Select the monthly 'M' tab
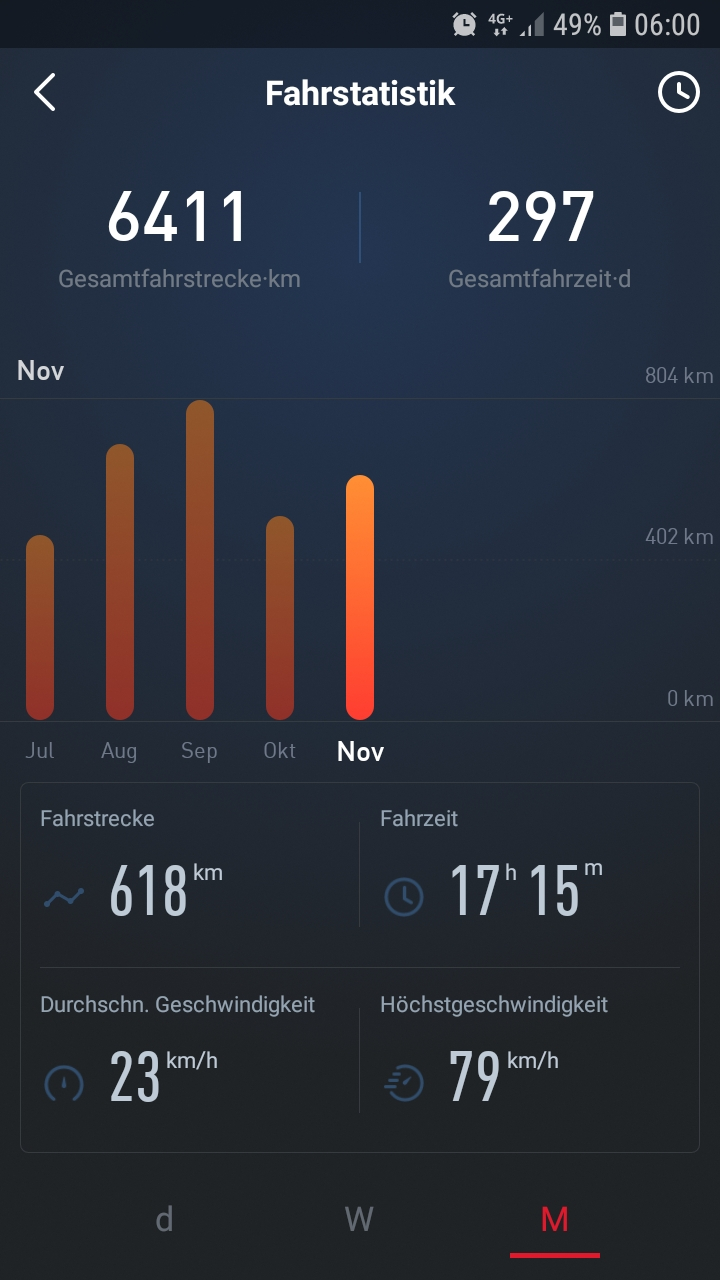The image size is (720, 1280). click(x=554, y=1219)
